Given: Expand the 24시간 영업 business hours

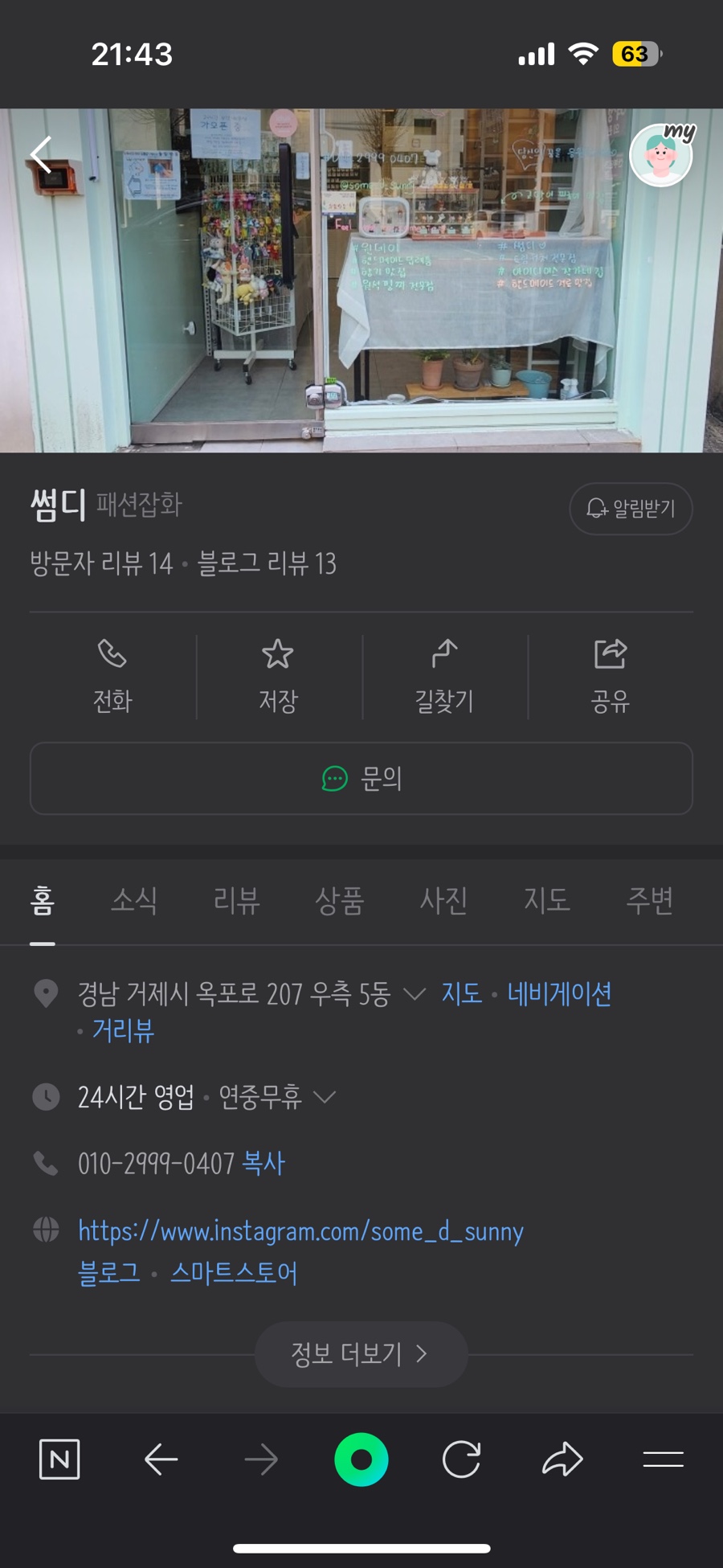Looking at the screenshot, I should click(x=324, y=1097).
